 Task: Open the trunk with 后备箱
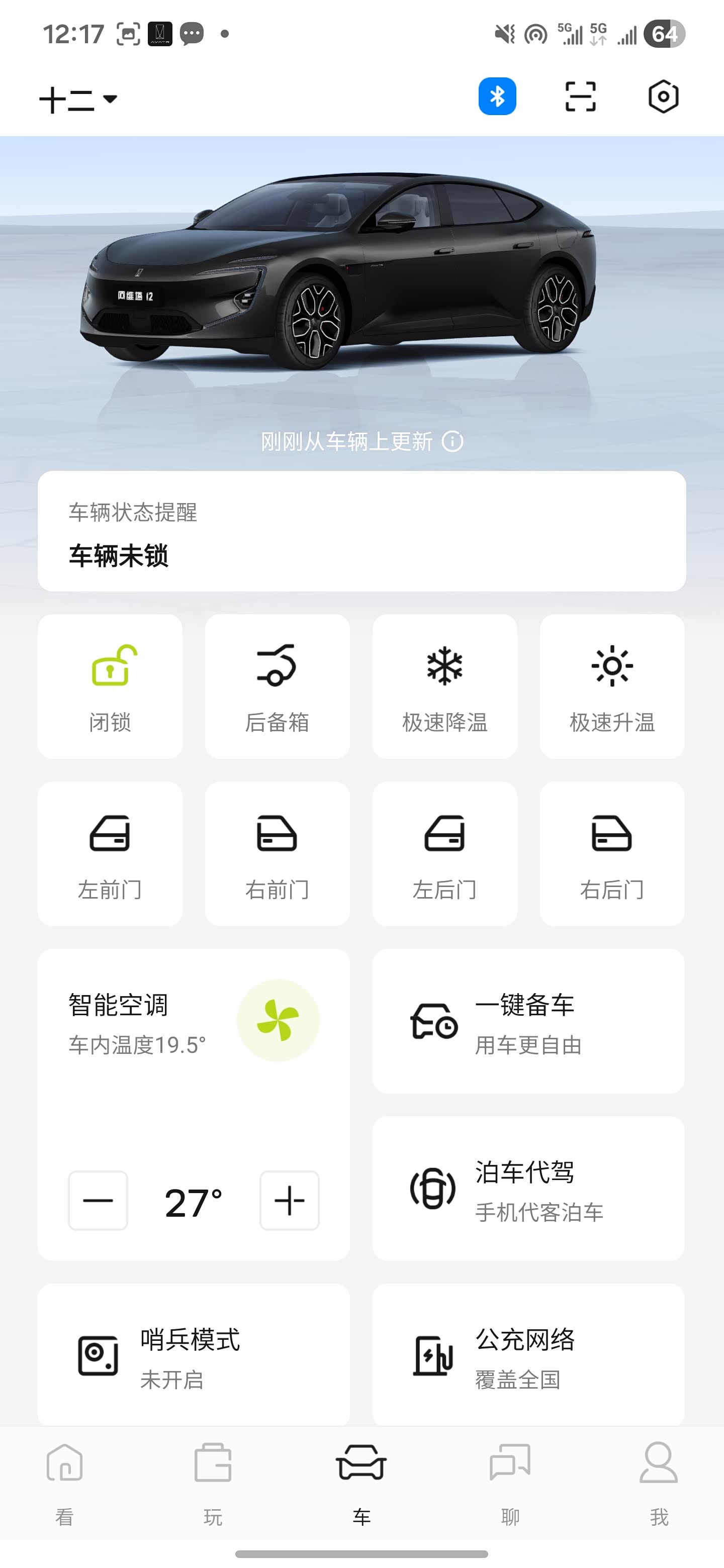[277, 686]
